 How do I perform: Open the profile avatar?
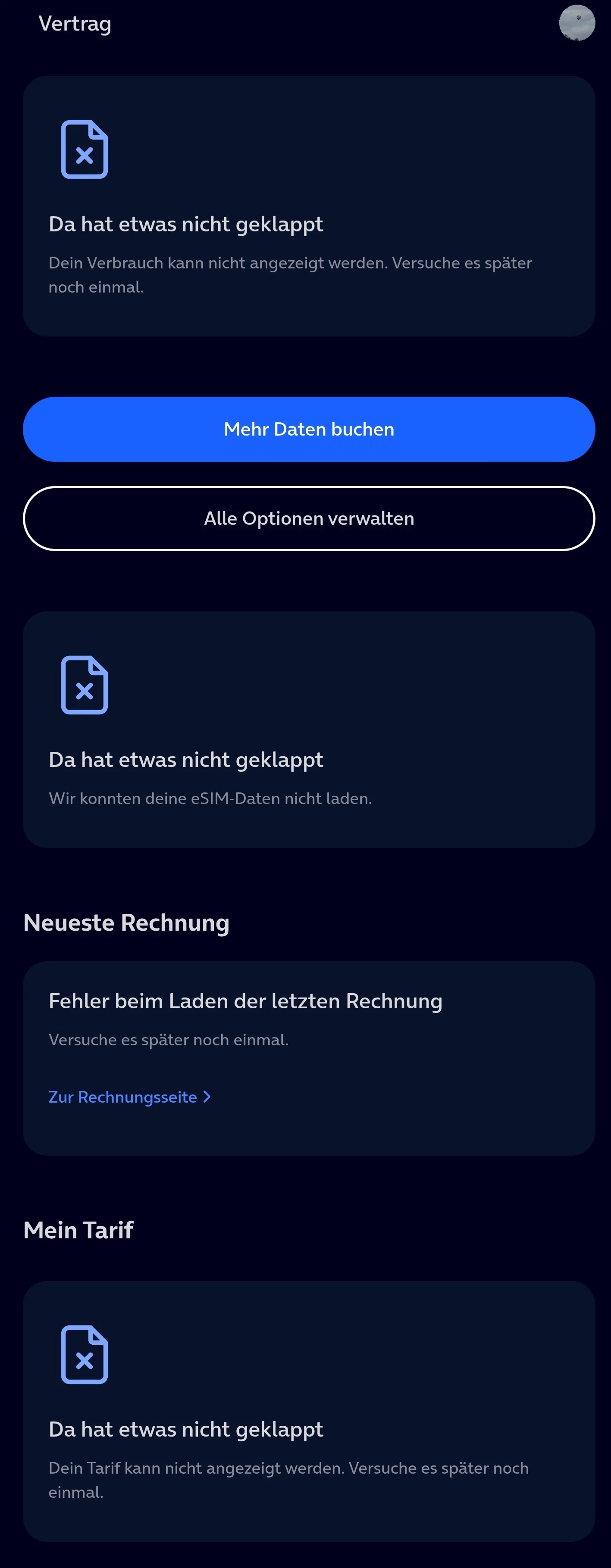[576, 23]
